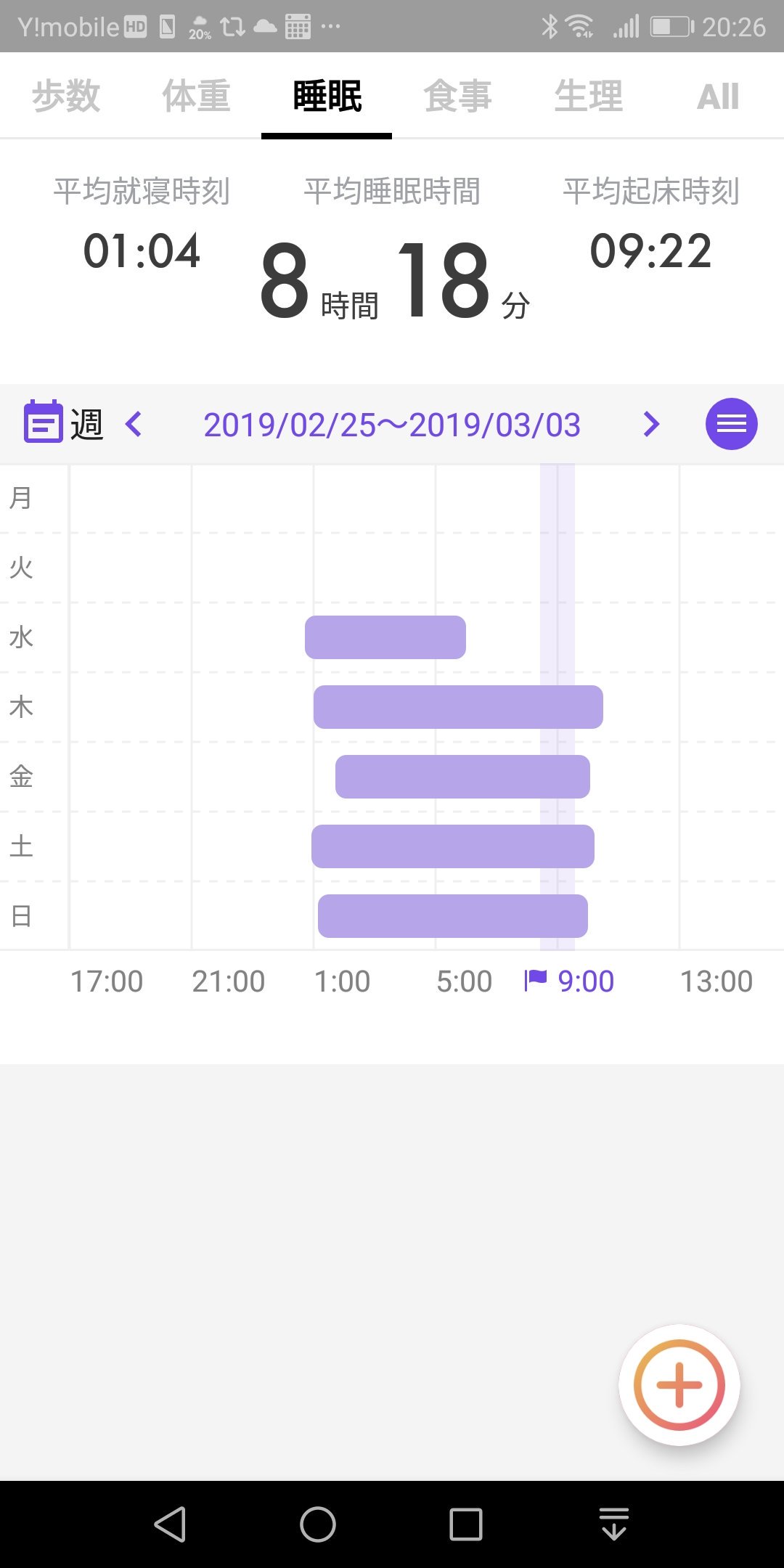Add a new record with plus button
The height and width of the screenshot is (1568, 784).
click(x=679, y=1385)
